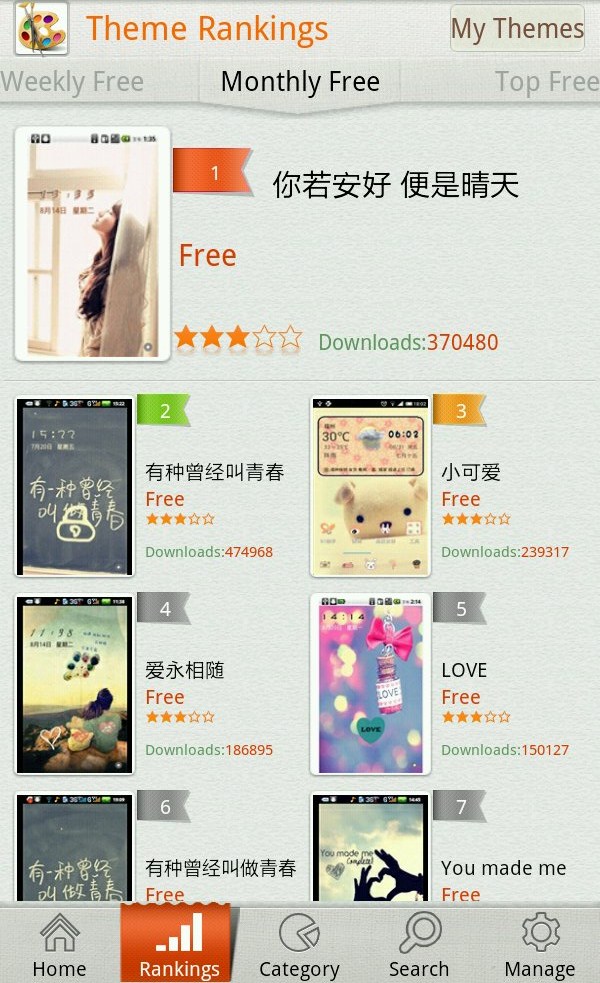This screenshot has height=983, width=600.
Task: Open the number 1 ranked theme 你若安好 便是晴天
Action: (93, 243)
